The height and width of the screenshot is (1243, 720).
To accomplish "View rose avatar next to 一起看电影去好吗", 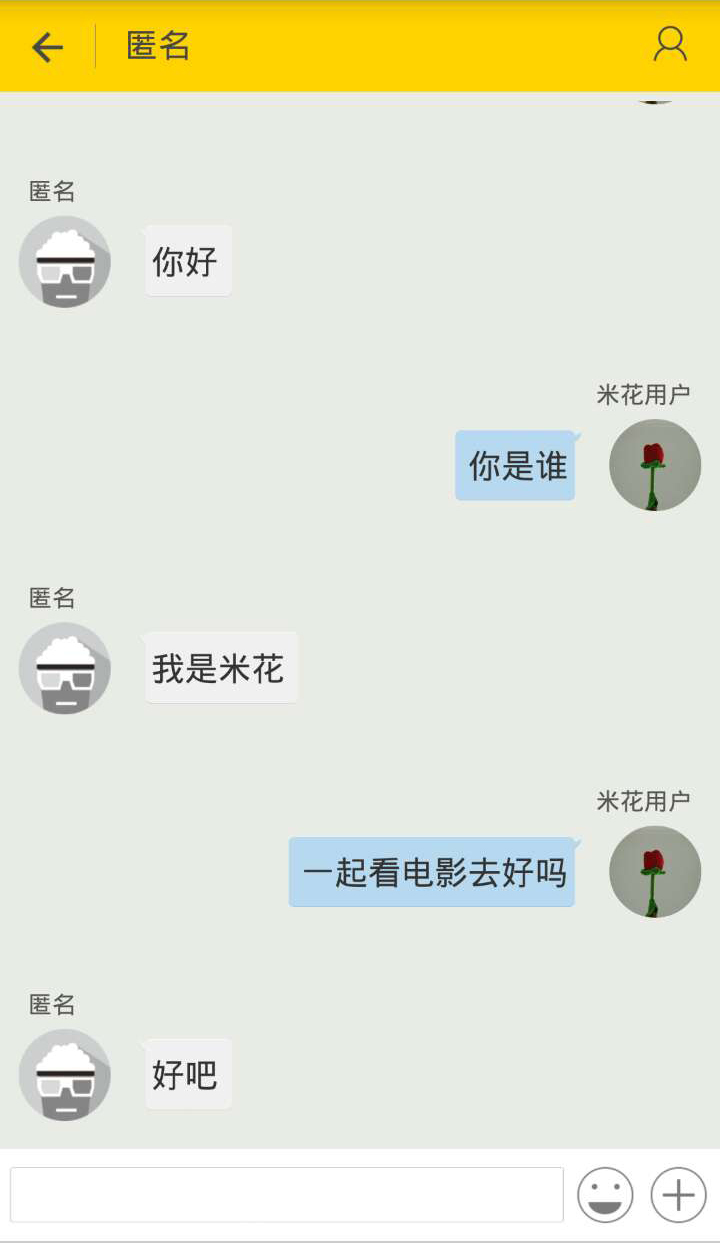I will (655, 871).
